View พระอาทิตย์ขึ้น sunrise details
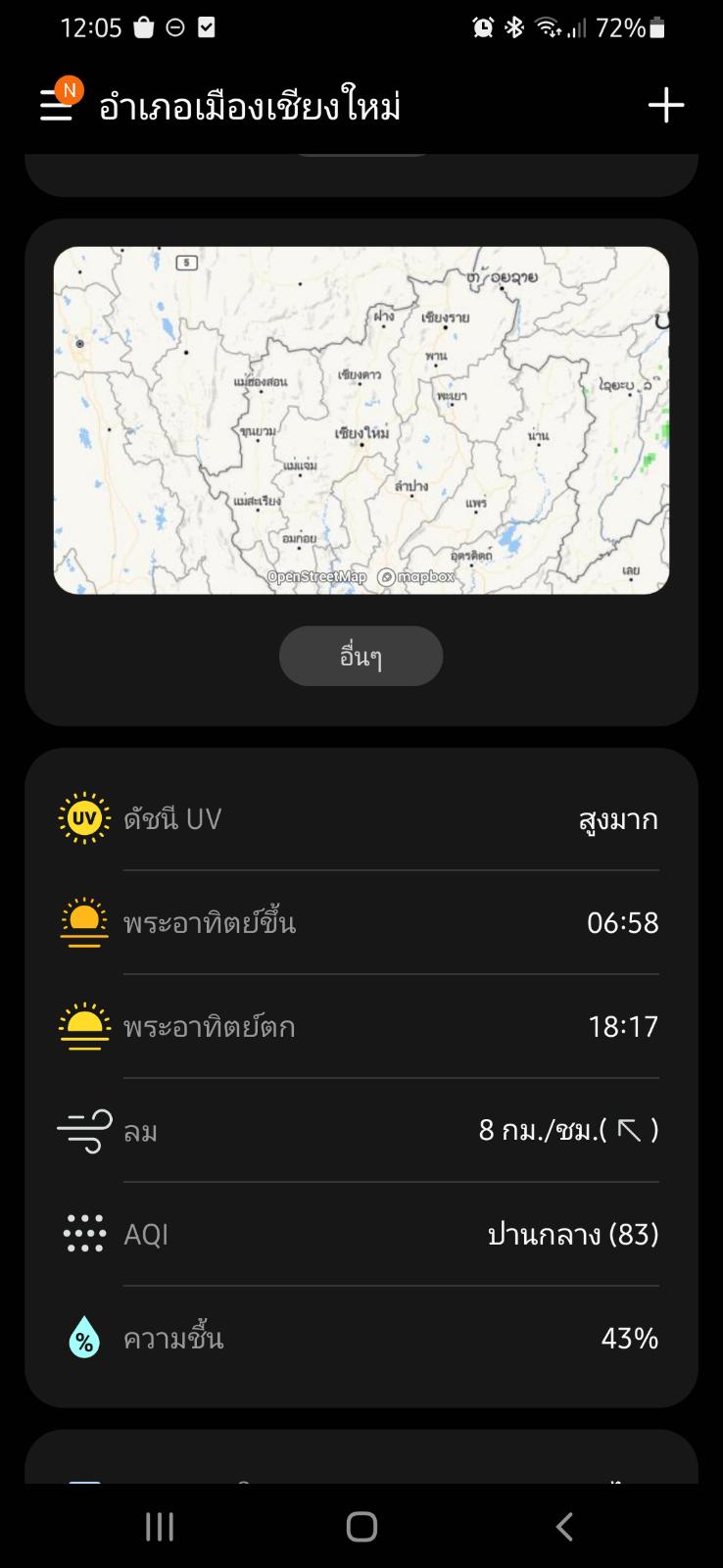 [x=361, y=922]
